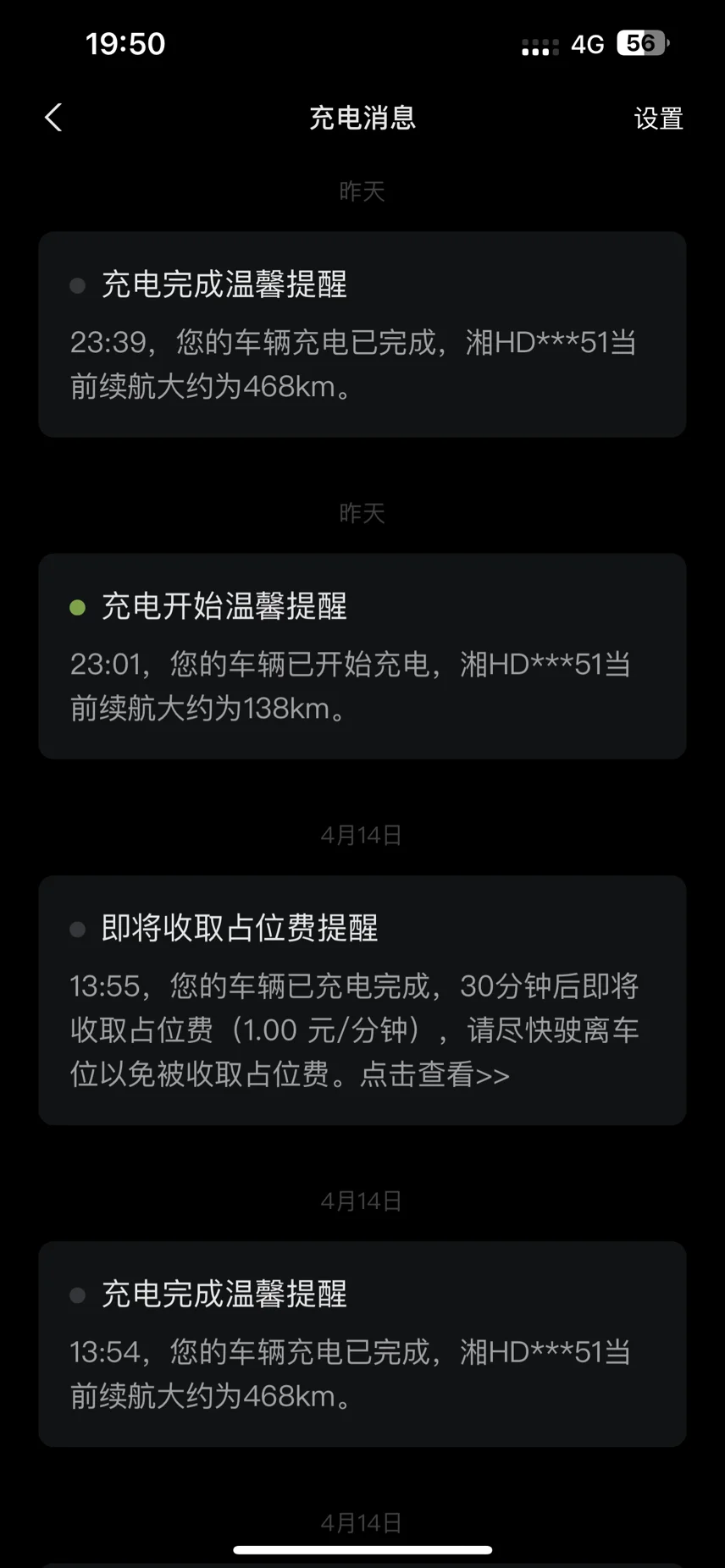Open the 即将收取占位费提醒 message

(x=362, y=1000)
